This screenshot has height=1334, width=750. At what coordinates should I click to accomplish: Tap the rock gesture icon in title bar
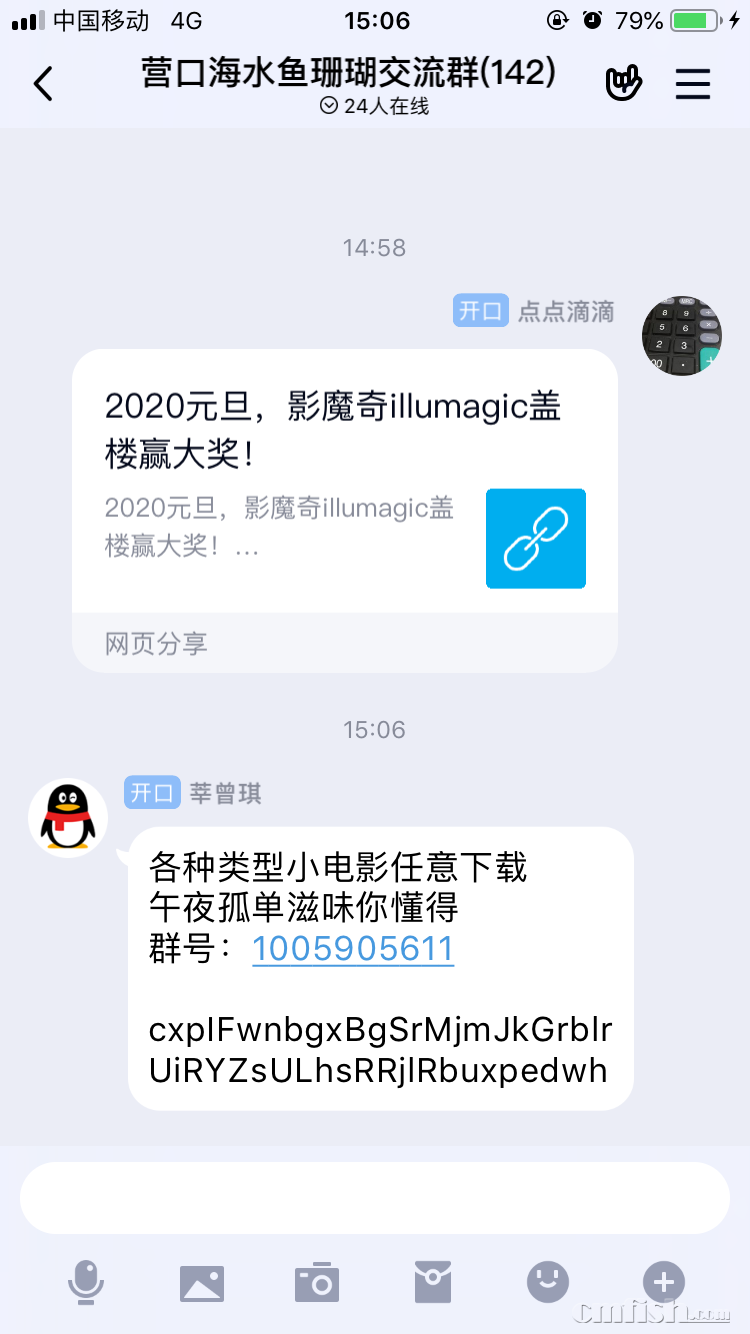pos(624,83)
